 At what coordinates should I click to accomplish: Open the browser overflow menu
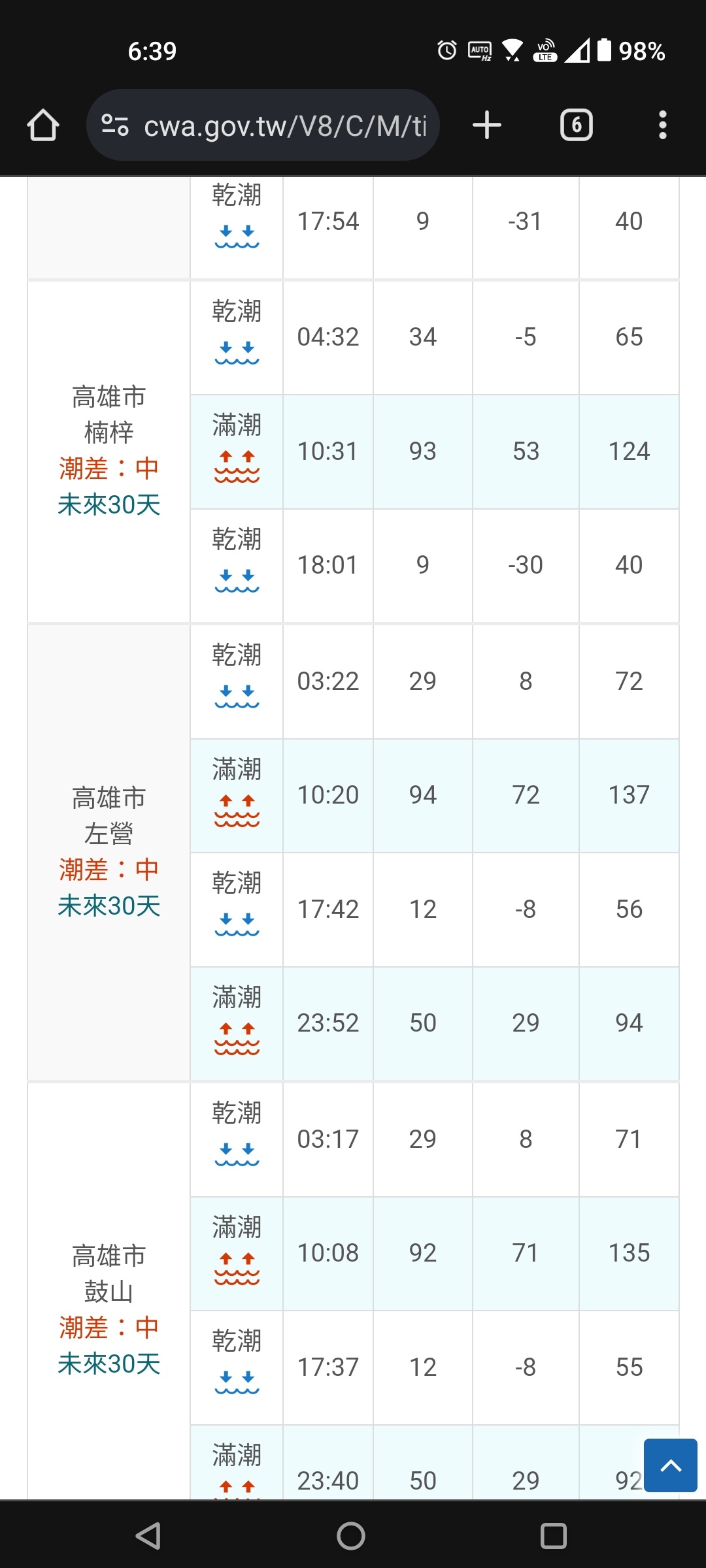[x=663, y=125]
